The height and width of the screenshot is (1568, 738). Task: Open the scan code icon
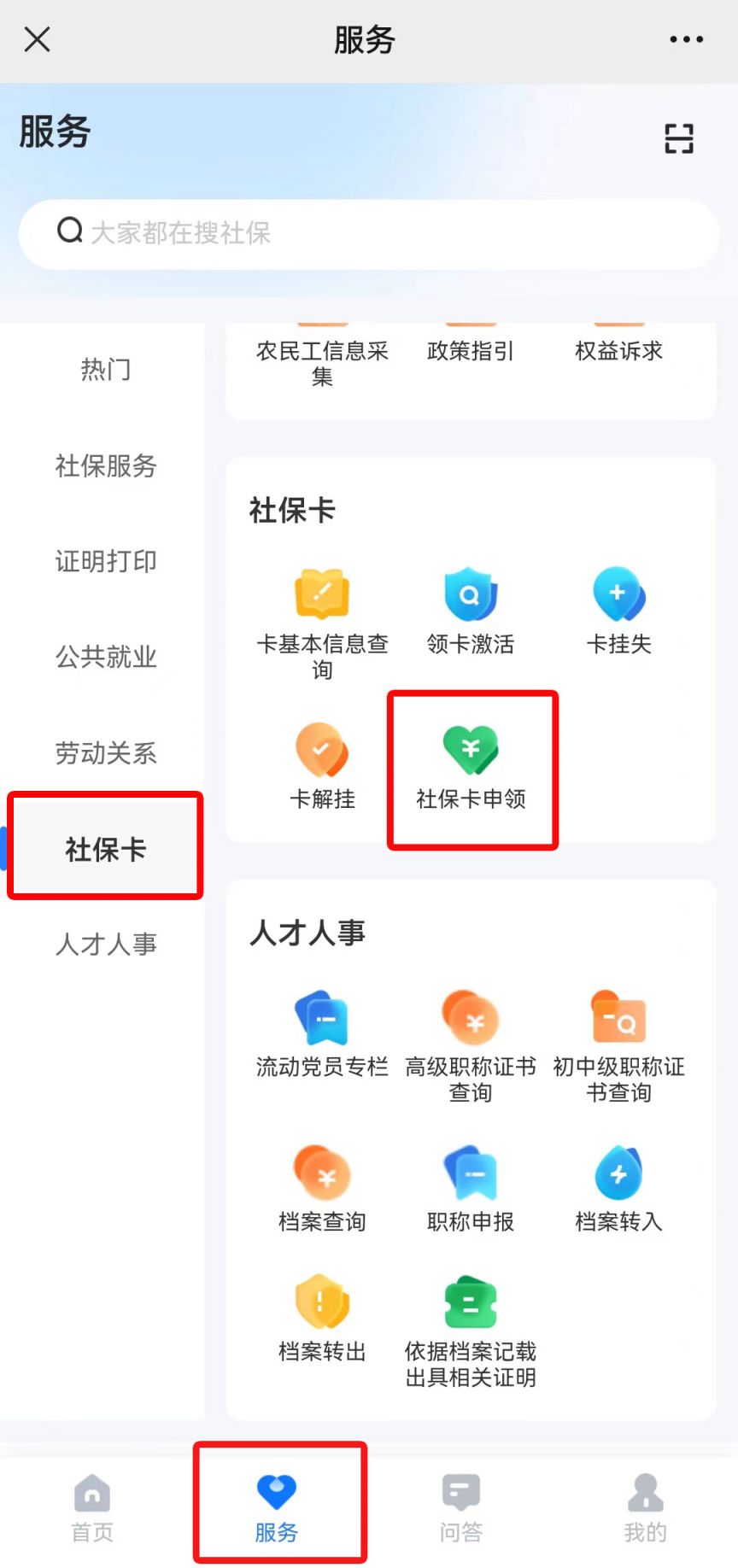point(679,138)
